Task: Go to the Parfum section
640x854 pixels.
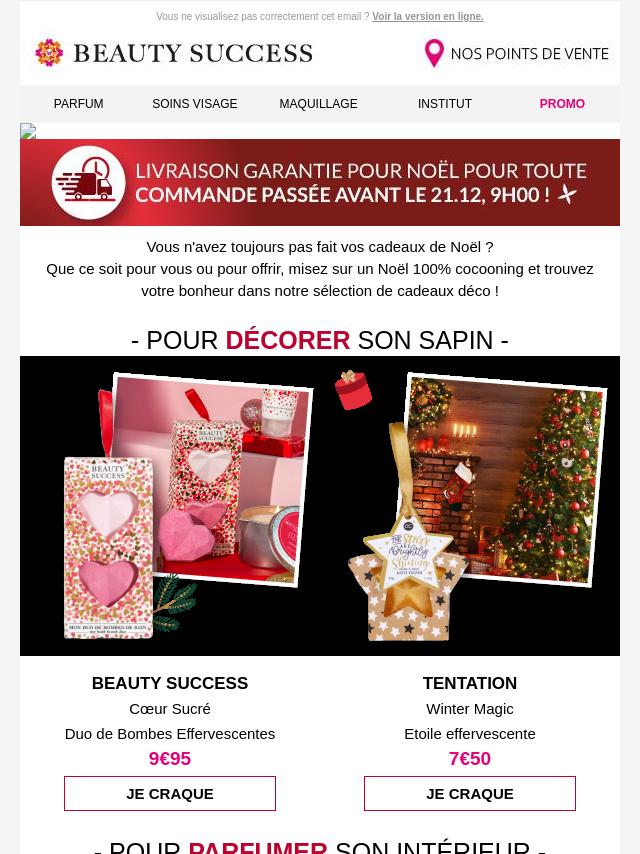Action: (78, 104)
